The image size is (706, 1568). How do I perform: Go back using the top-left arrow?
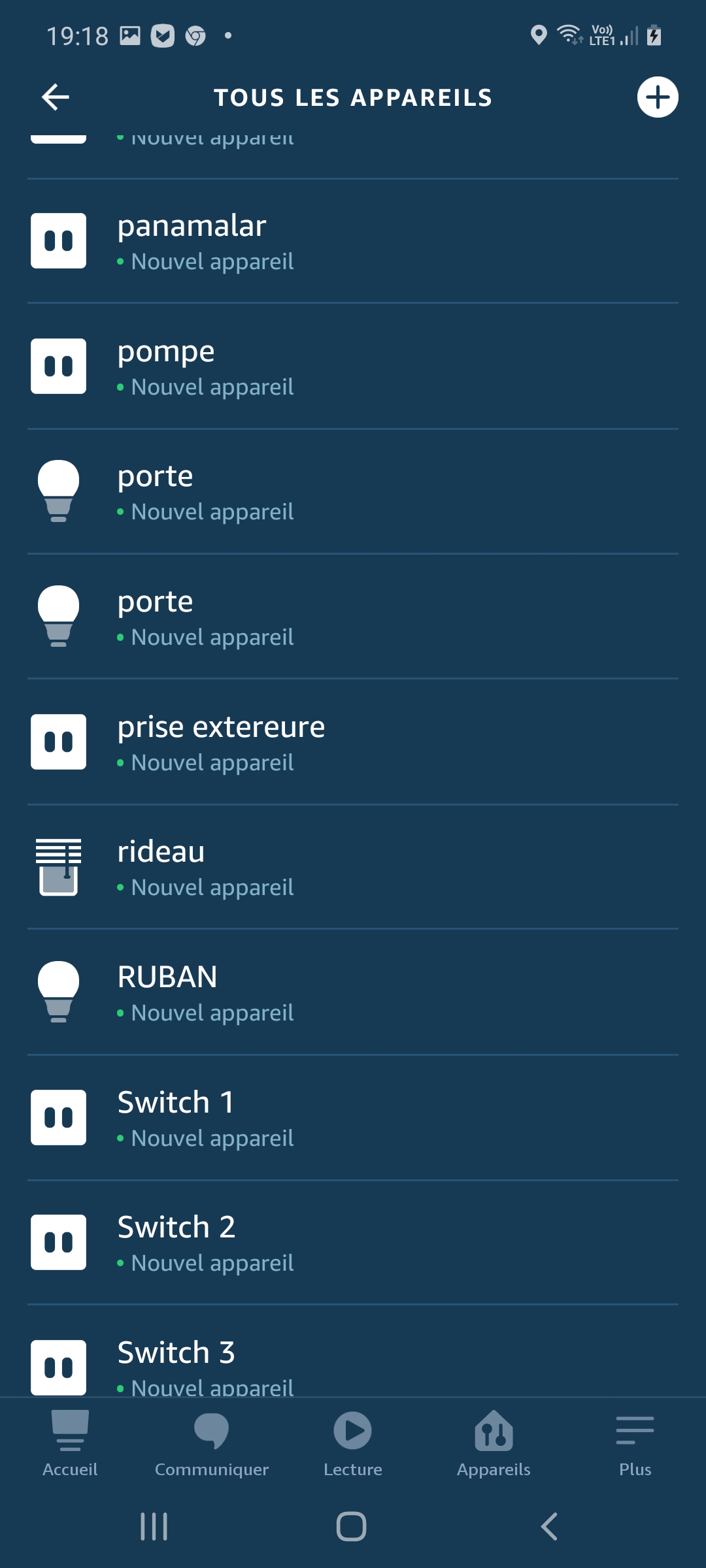point(56,97)
